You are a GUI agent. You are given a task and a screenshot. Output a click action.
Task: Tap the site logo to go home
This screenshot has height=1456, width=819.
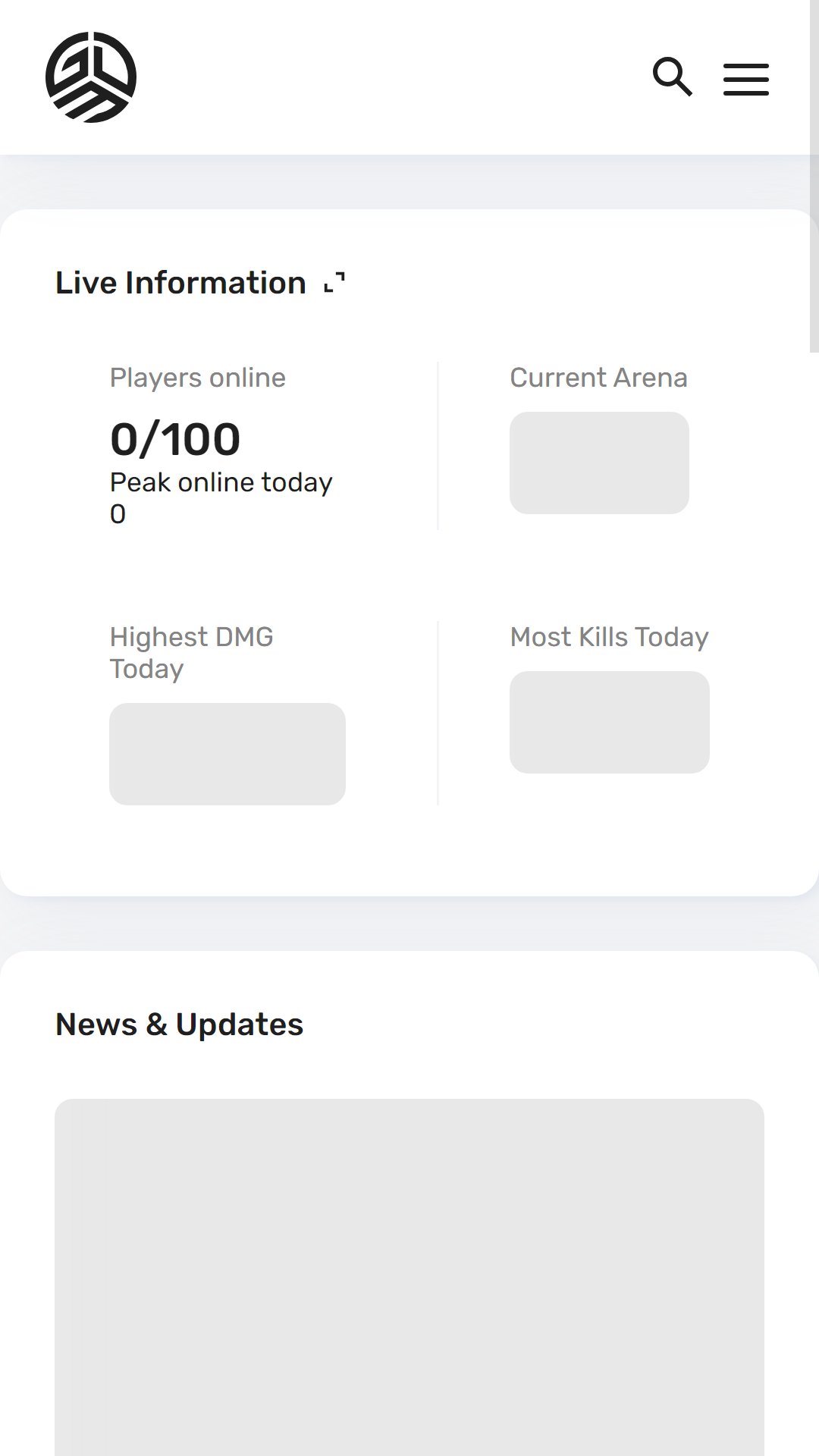[x=91, y=77]
